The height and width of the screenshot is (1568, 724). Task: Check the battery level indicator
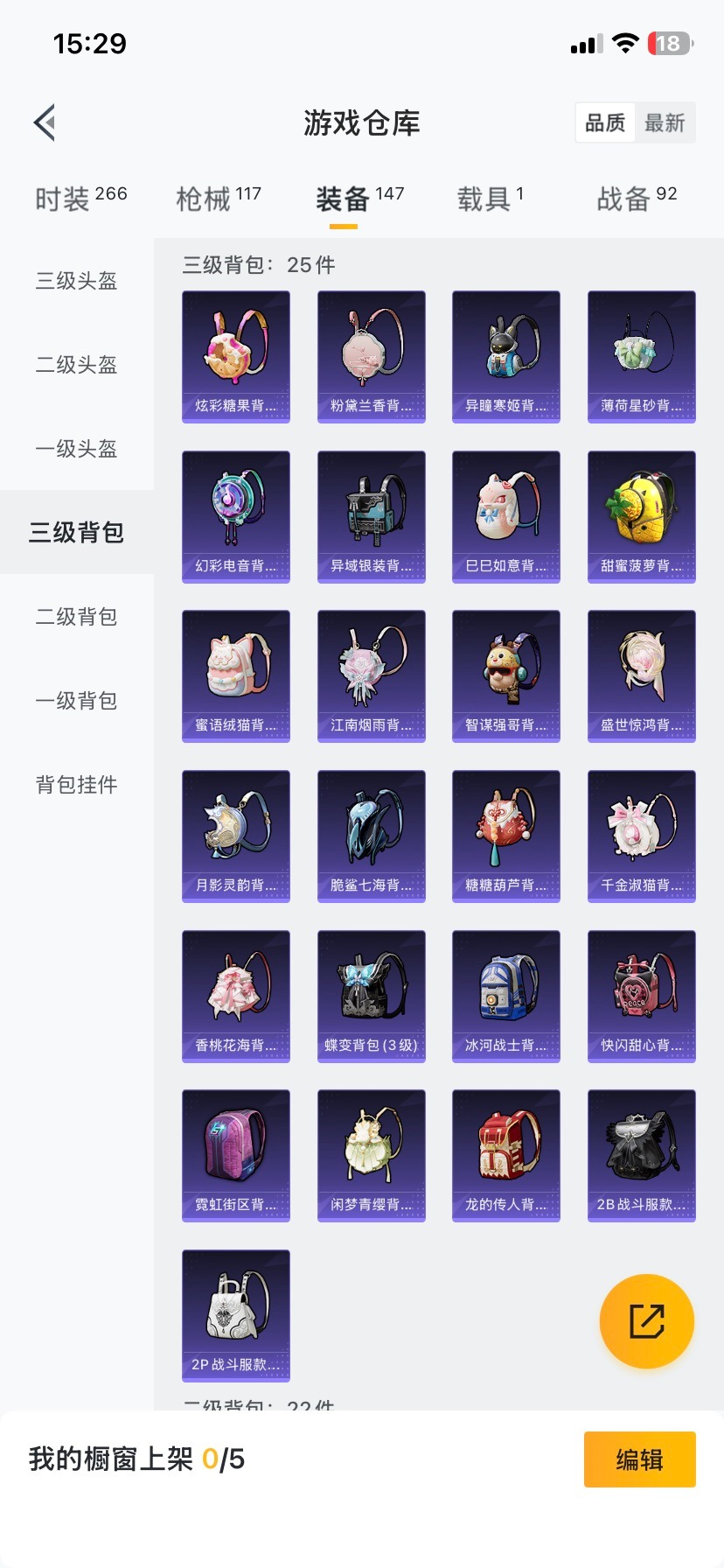tap(669, 44)
